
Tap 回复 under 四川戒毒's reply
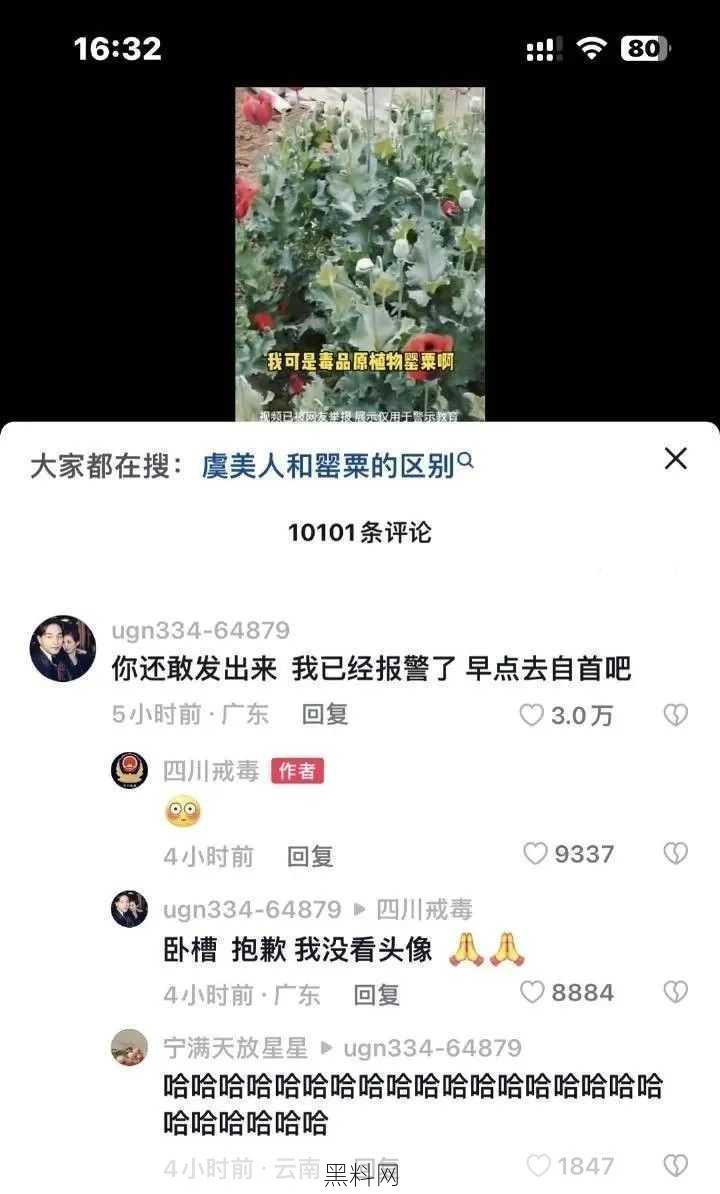pyautogui.click(x=310, y=856)
